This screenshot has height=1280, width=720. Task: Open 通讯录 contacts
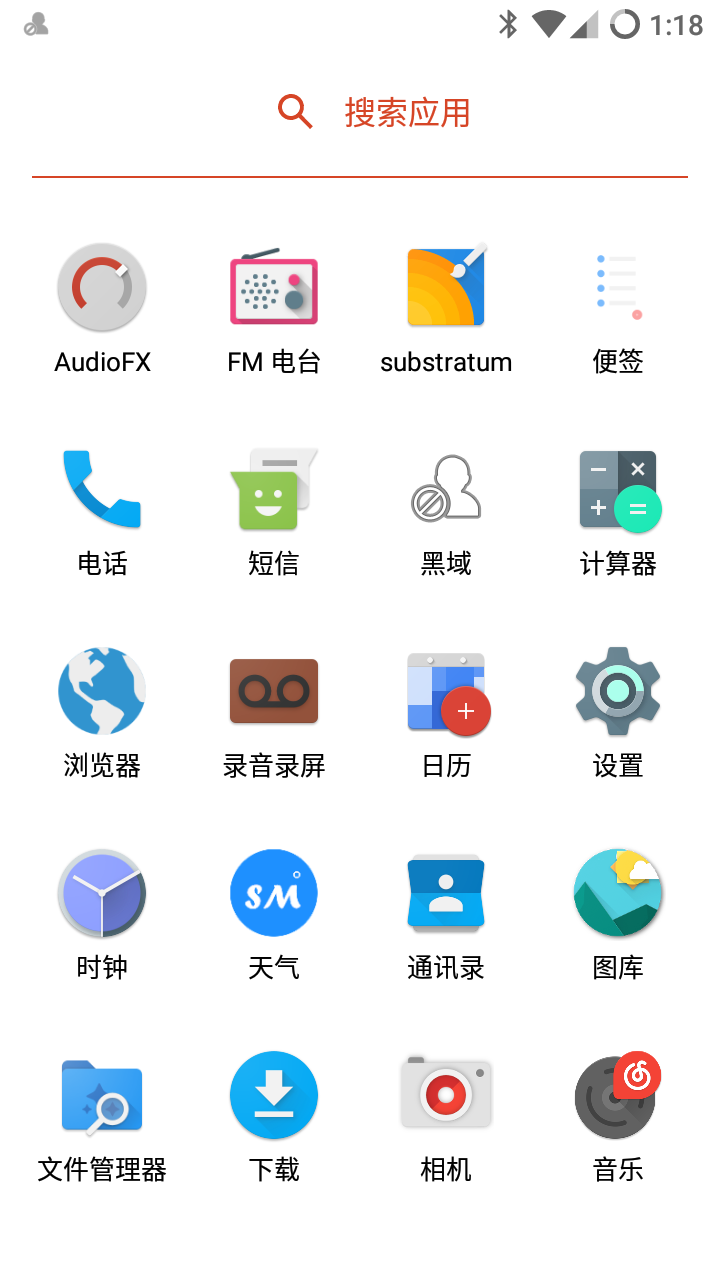pyautogui.click(x=446, y=894)
